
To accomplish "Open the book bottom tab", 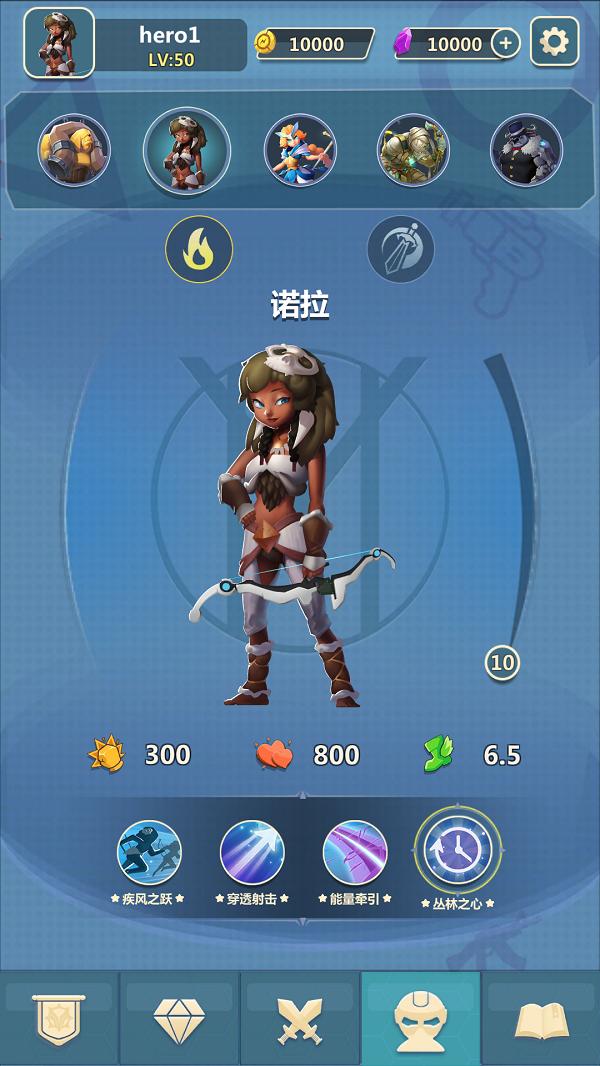I will [x=541, y=1020].
